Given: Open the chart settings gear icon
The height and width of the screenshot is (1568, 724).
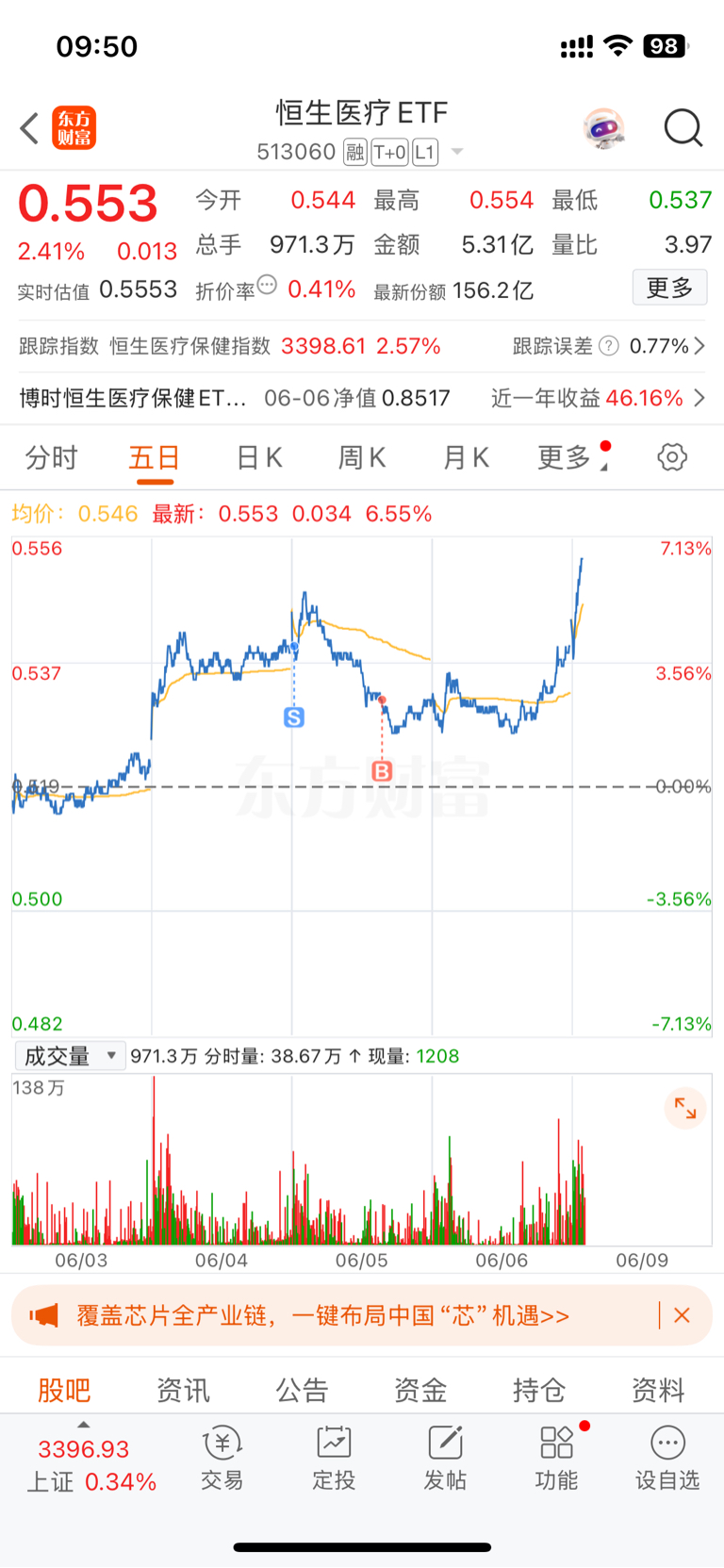Looking at the screenshot, I should [671, 456].
